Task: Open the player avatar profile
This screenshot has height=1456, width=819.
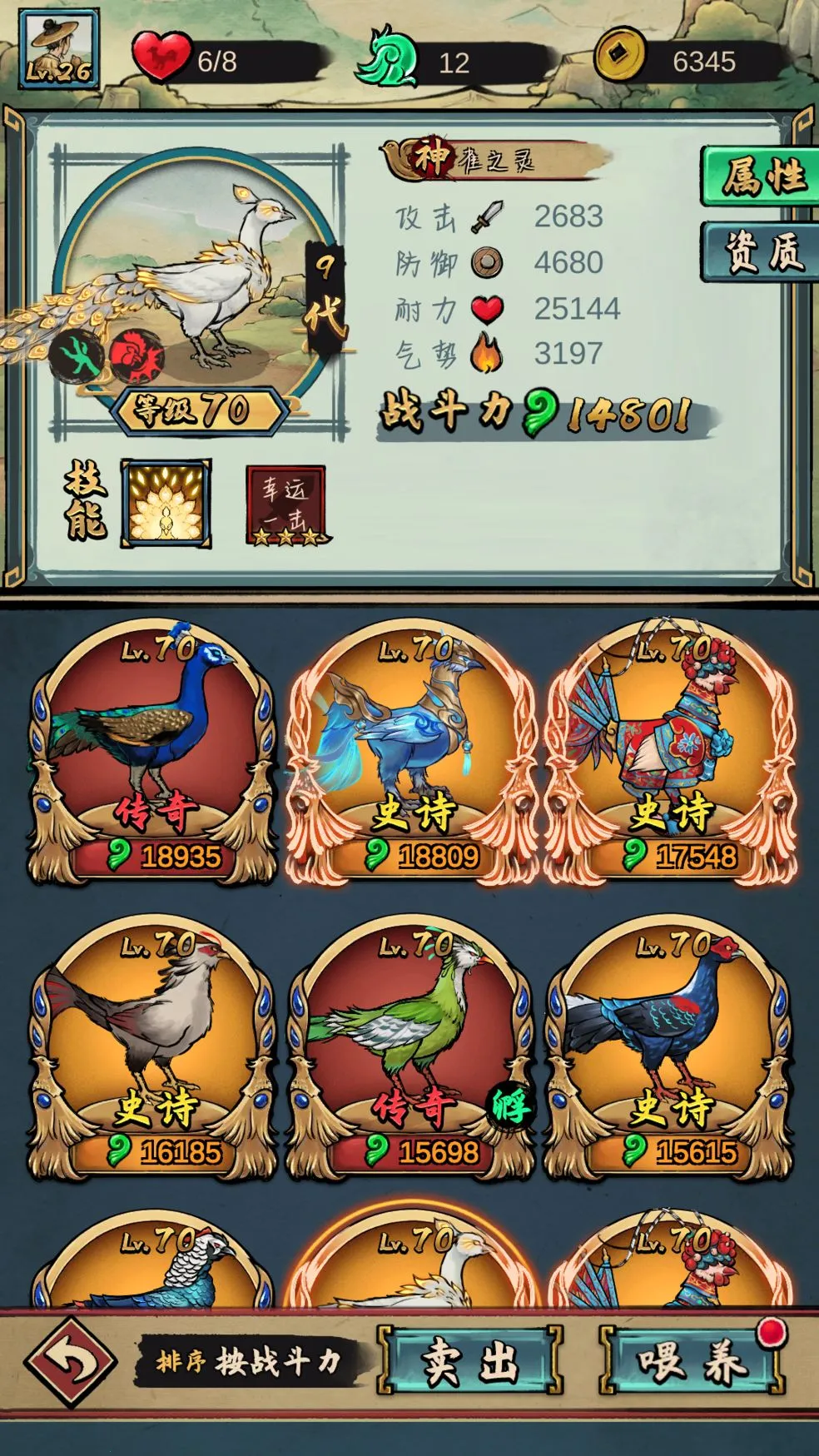Action: [x=58, y=50]
